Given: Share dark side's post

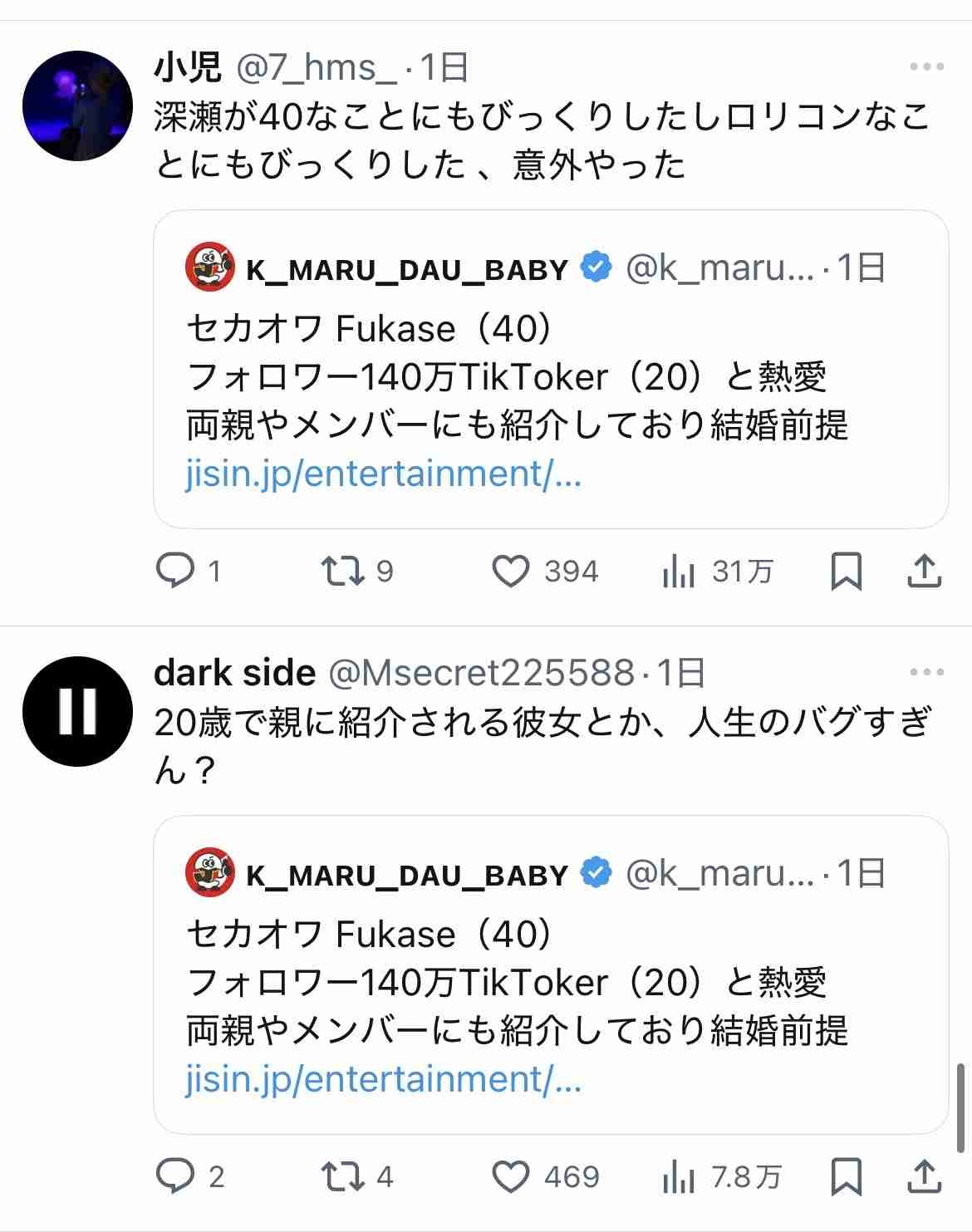Looking at the screenshot, I should click(924, 1176).
